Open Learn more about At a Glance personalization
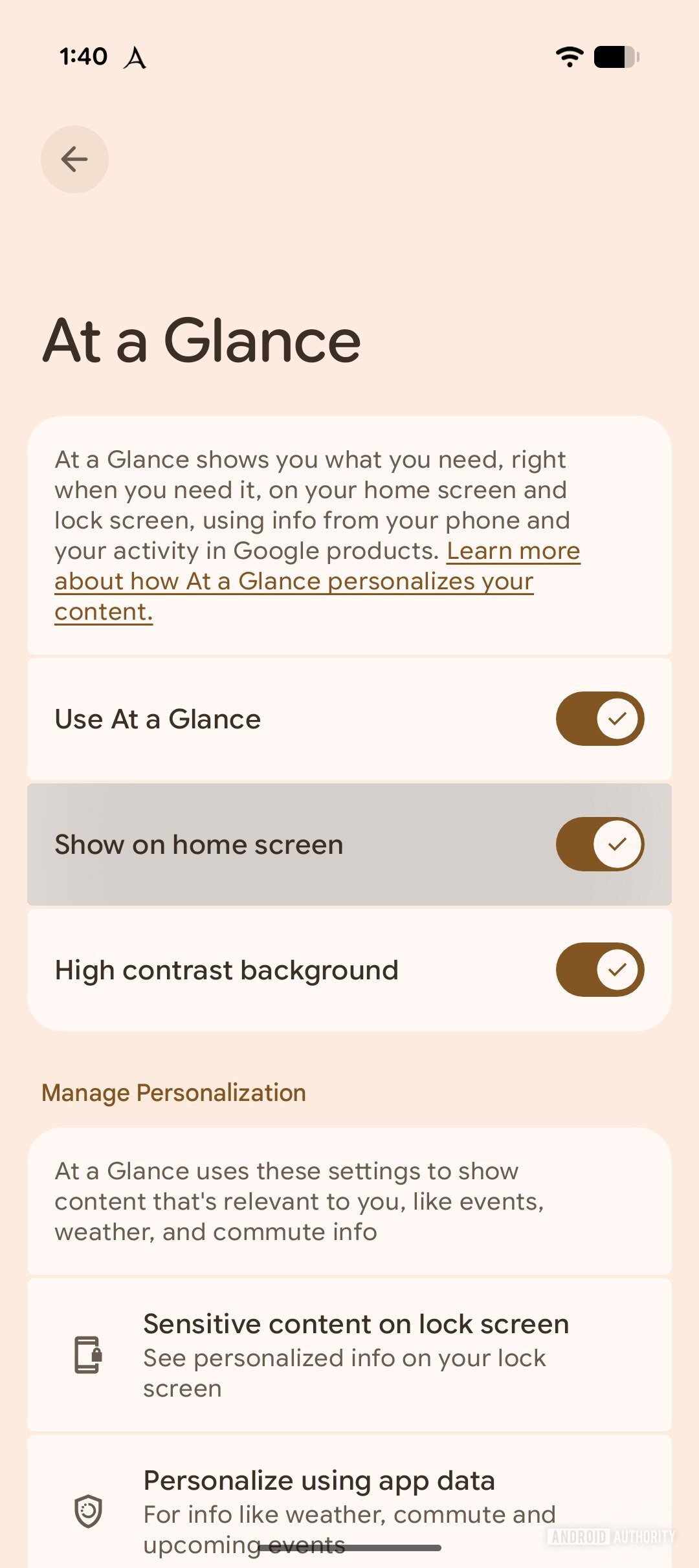This screenshot has height=1568, width=699. pyautogui.click(x=316, y=580)
